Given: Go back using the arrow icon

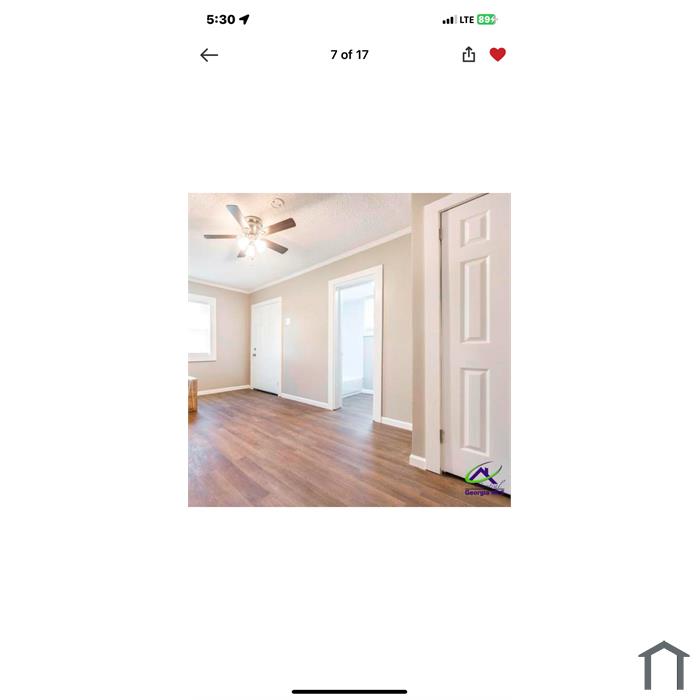Looking at the screenshot, I should tap(209, 55).
